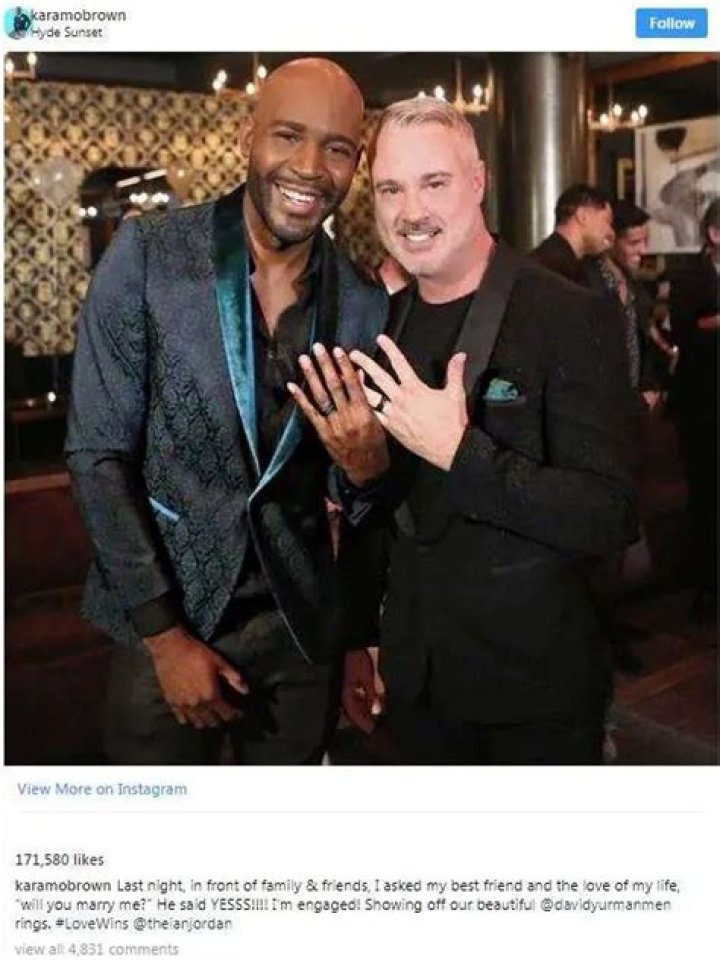Tap View More on Instagram
Screen dimensions: 720x960
[102, 789]
